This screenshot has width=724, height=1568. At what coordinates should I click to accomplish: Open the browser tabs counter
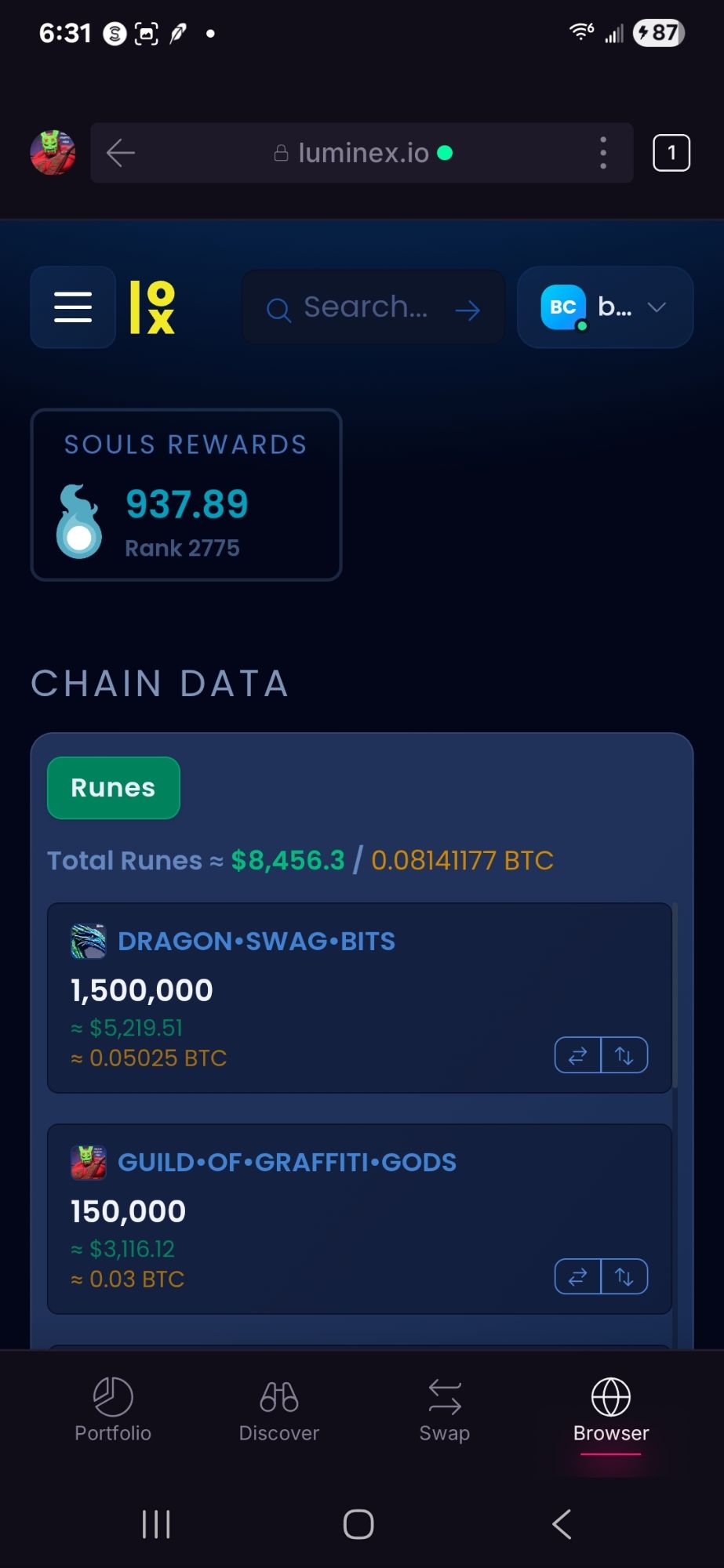click(671, 153)
